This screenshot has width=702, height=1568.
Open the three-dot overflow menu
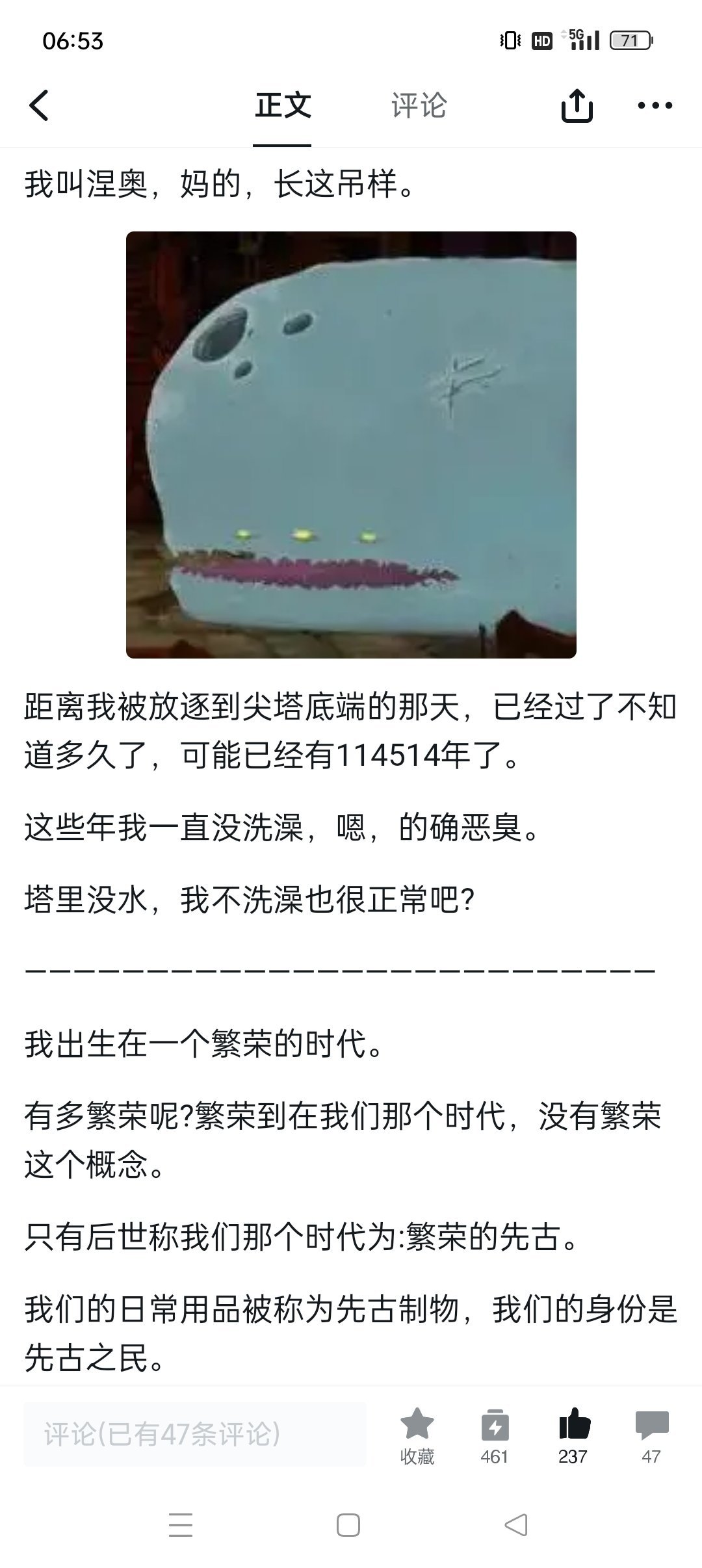(x=655, y=106)
